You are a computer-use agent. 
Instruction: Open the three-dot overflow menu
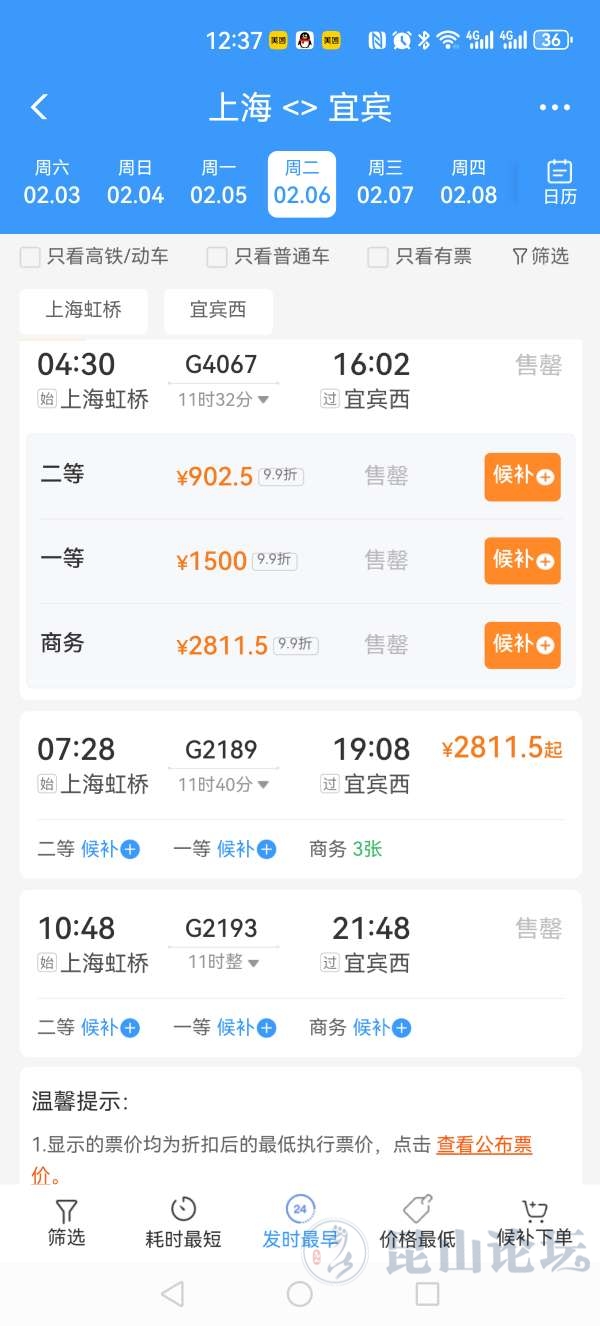554,108
